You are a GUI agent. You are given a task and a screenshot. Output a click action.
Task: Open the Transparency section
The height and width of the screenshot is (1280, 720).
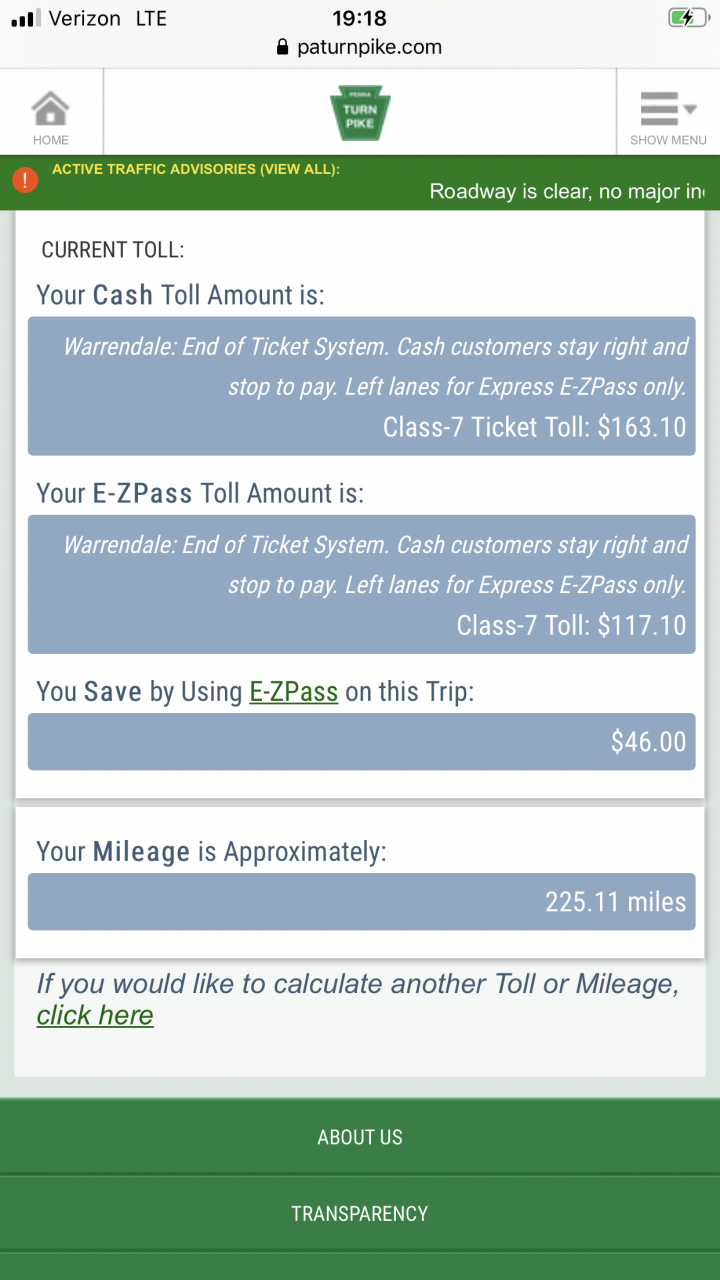(x=360, y=1213)
